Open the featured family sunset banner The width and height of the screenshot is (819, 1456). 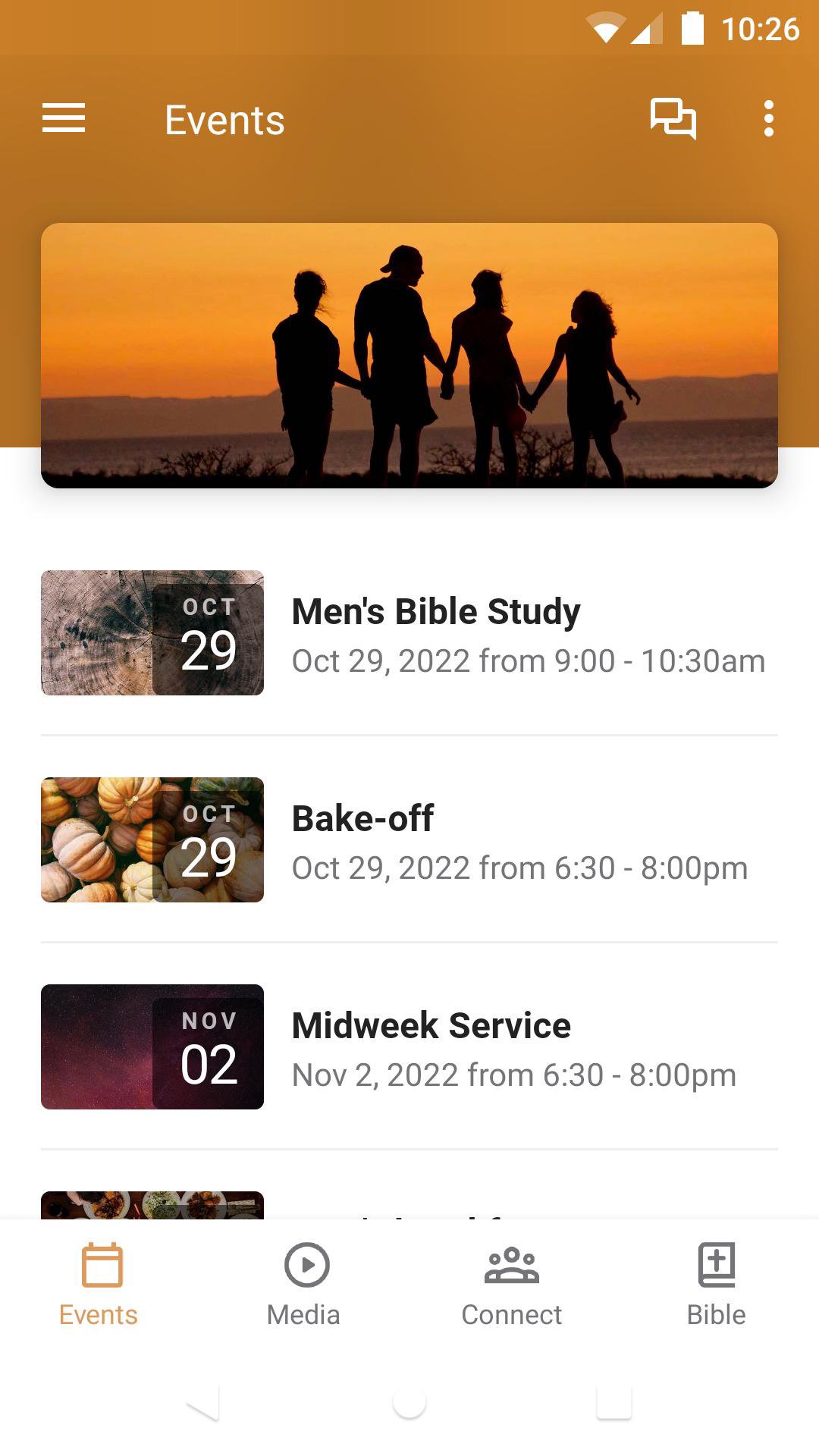coord(409,355)
